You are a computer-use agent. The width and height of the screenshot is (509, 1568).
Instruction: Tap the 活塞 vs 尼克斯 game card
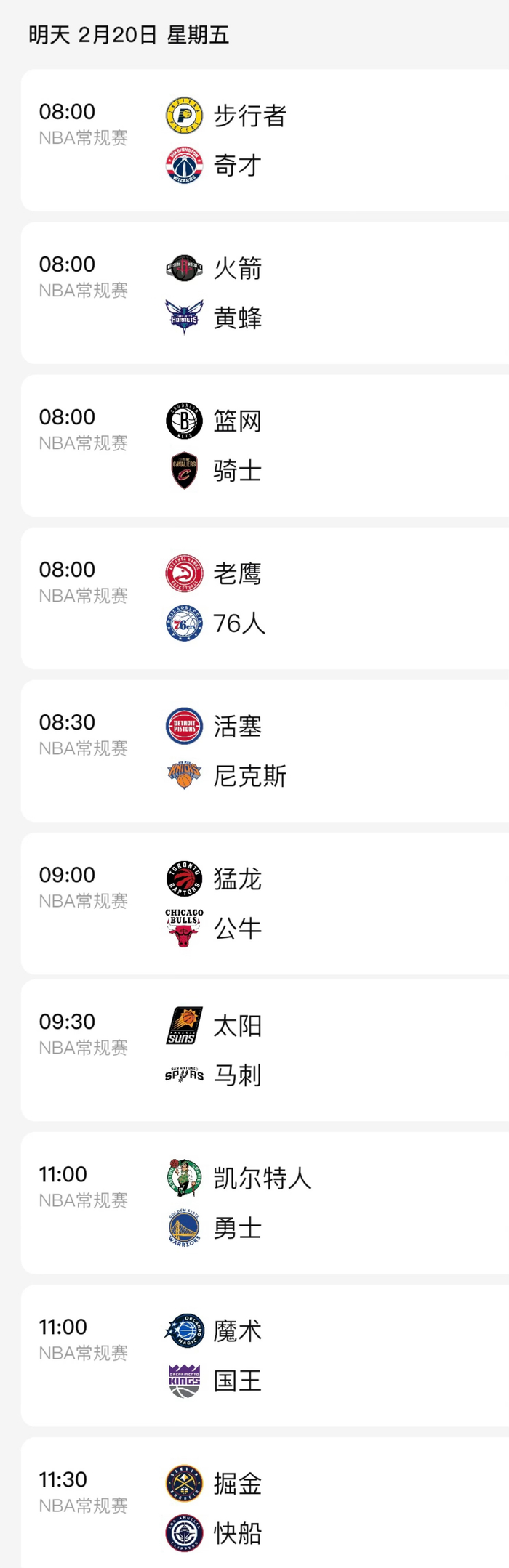tap(265, 751)
